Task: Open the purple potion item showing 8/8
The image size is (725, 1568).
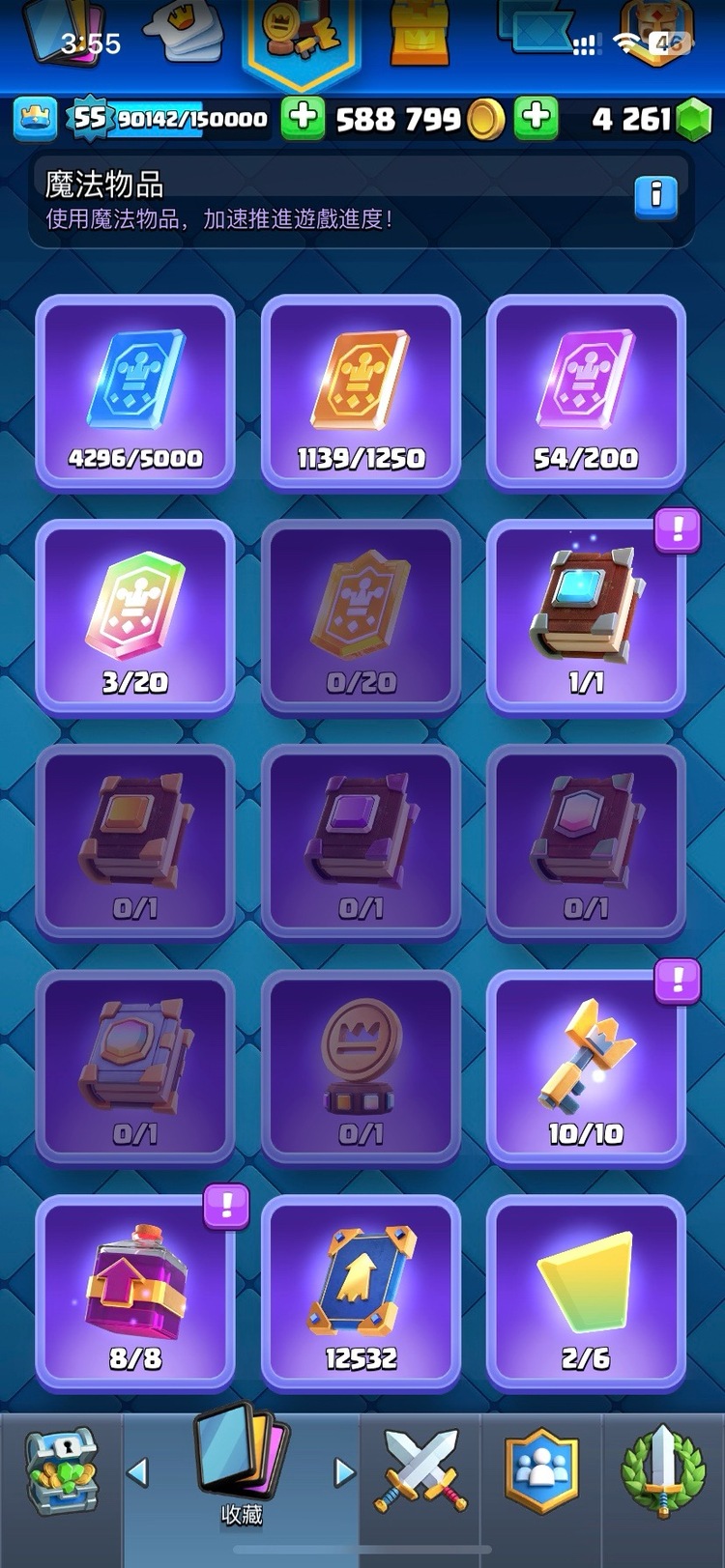Action: coord(135,1293)
